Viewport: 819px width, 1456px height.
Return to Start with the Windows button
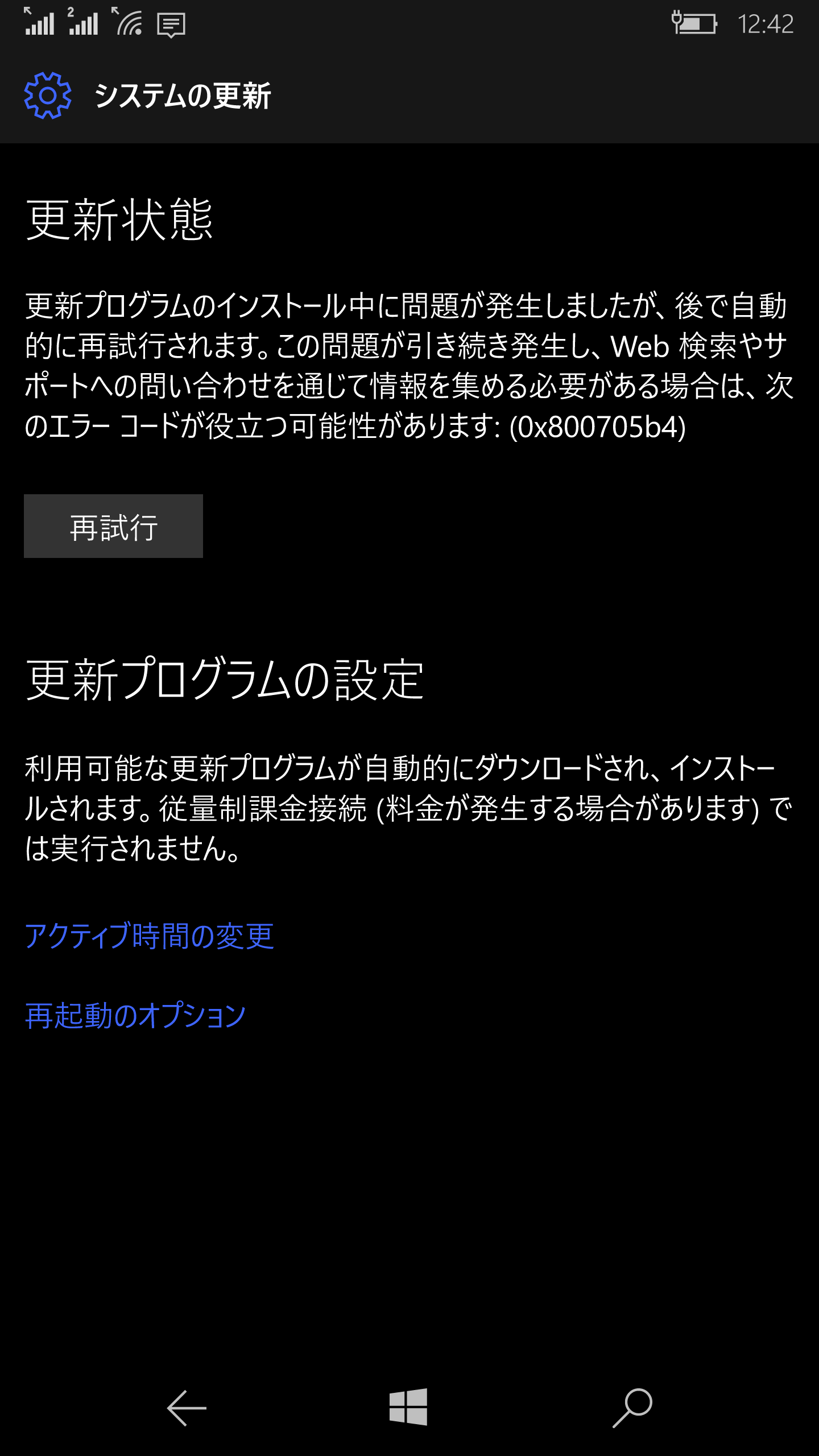click(x=408, y=1407)
